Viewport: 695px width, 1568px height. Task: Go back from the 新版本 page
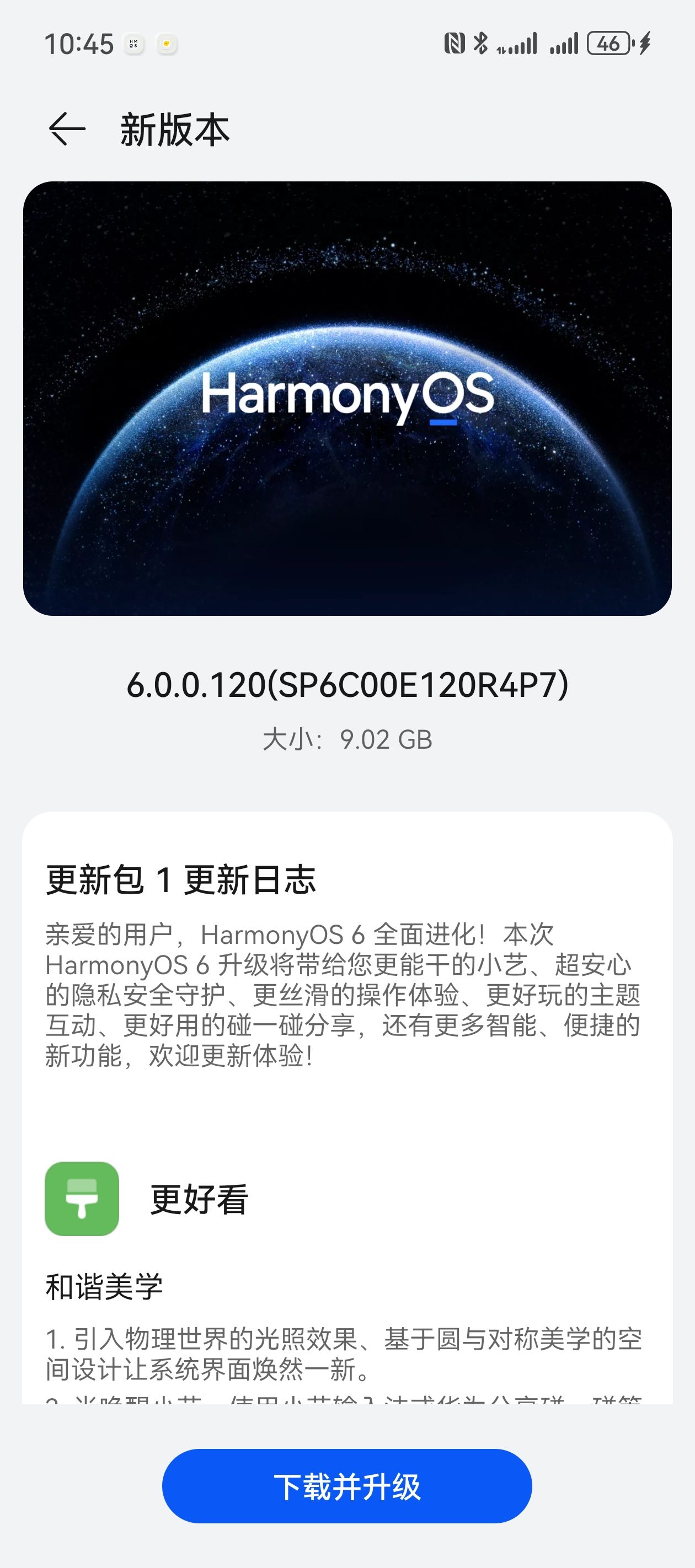click(x=66, y=129)
